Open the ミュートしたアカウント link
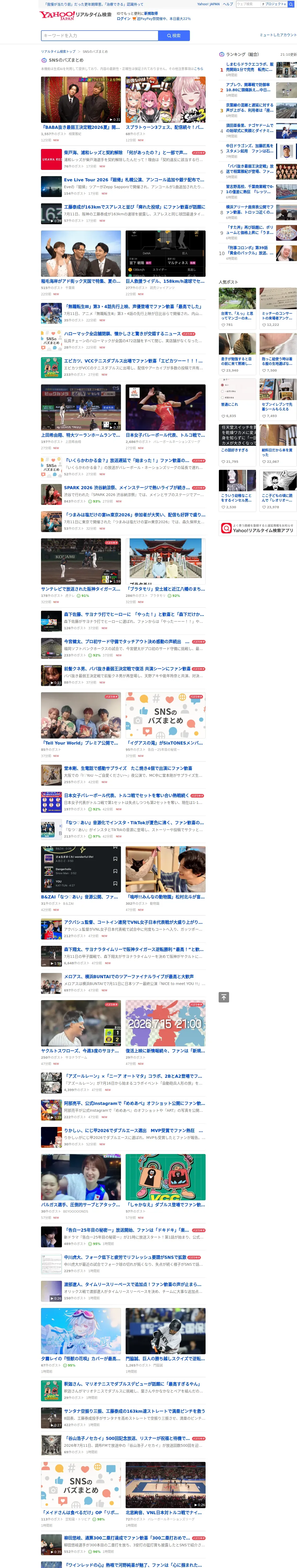The image size is (297, 1568). (x=277, y=35)
